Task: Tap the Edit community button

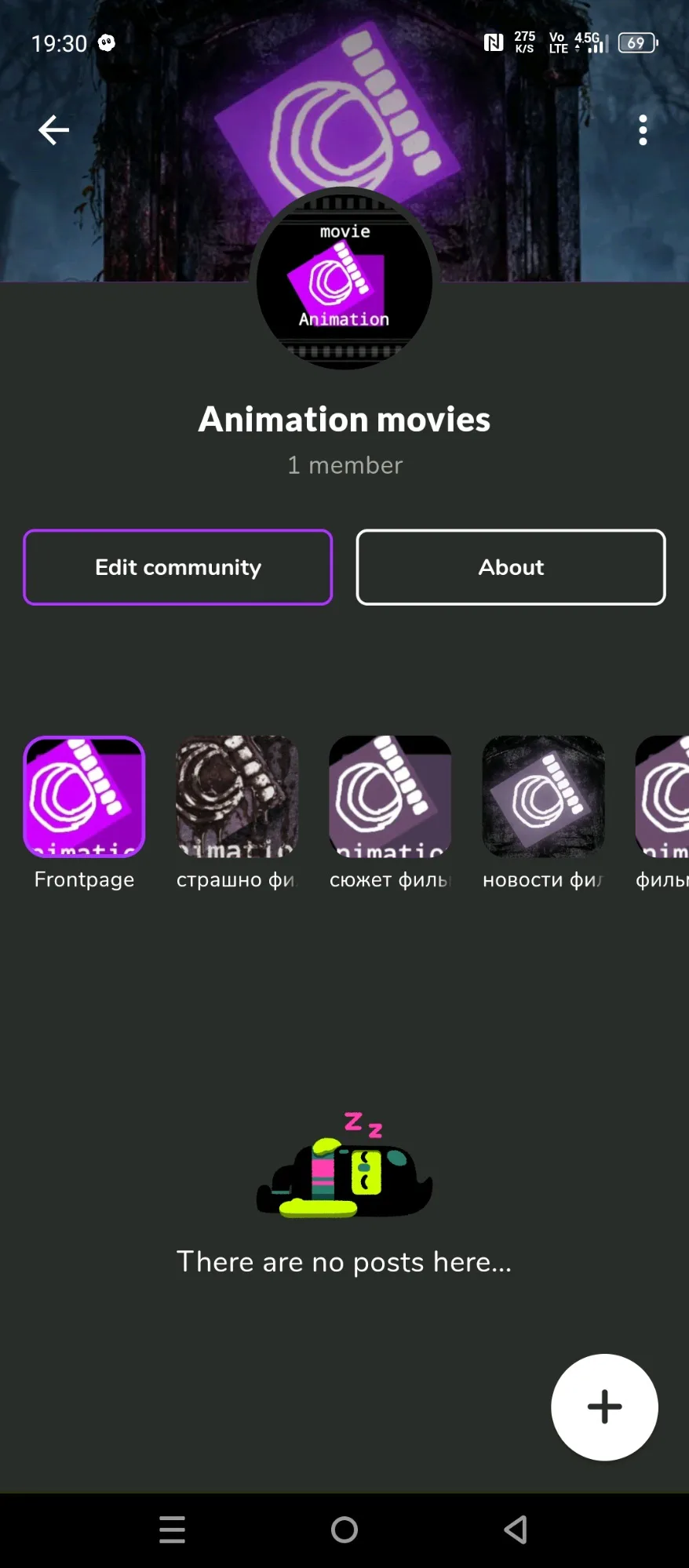Action: 178,567
